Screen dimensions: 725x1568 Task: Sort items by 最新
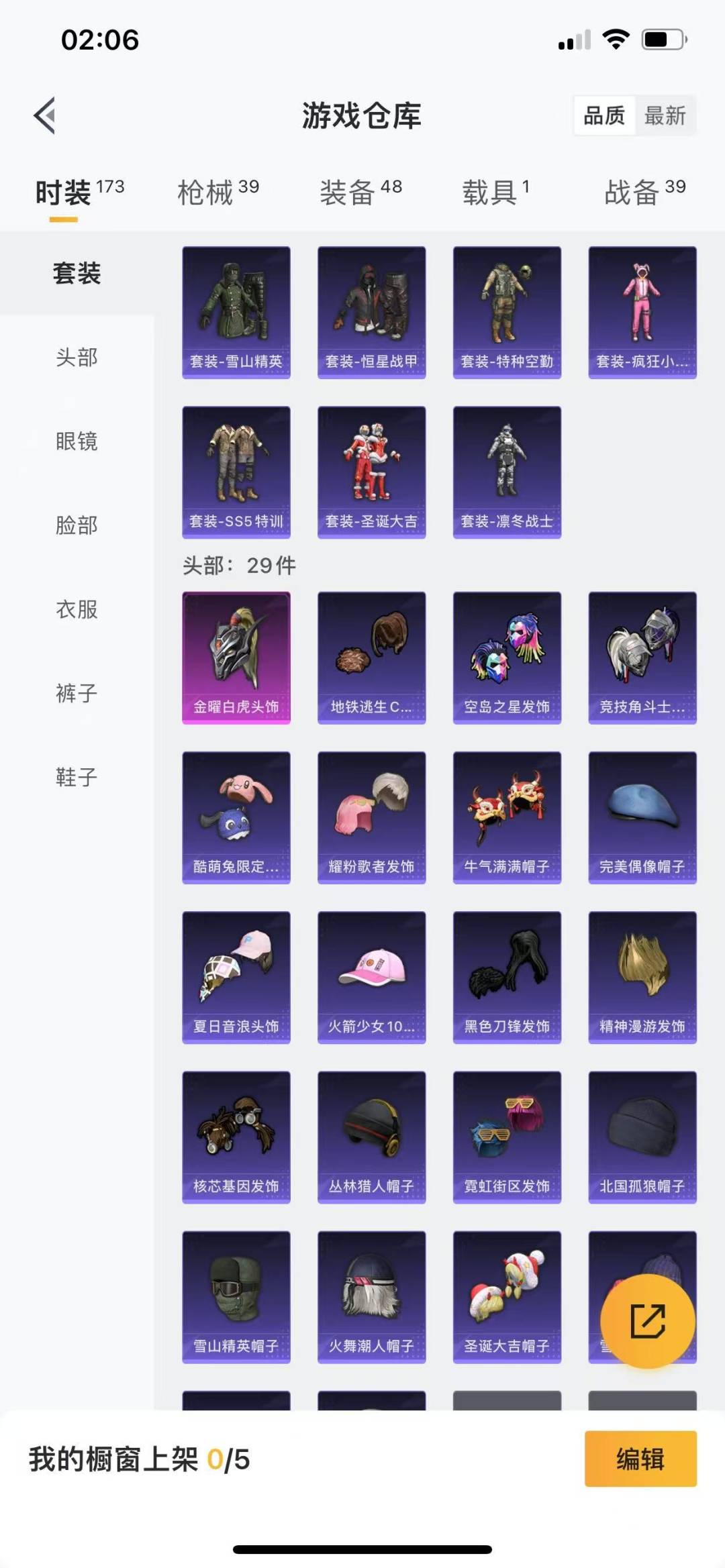pos(665,115)
